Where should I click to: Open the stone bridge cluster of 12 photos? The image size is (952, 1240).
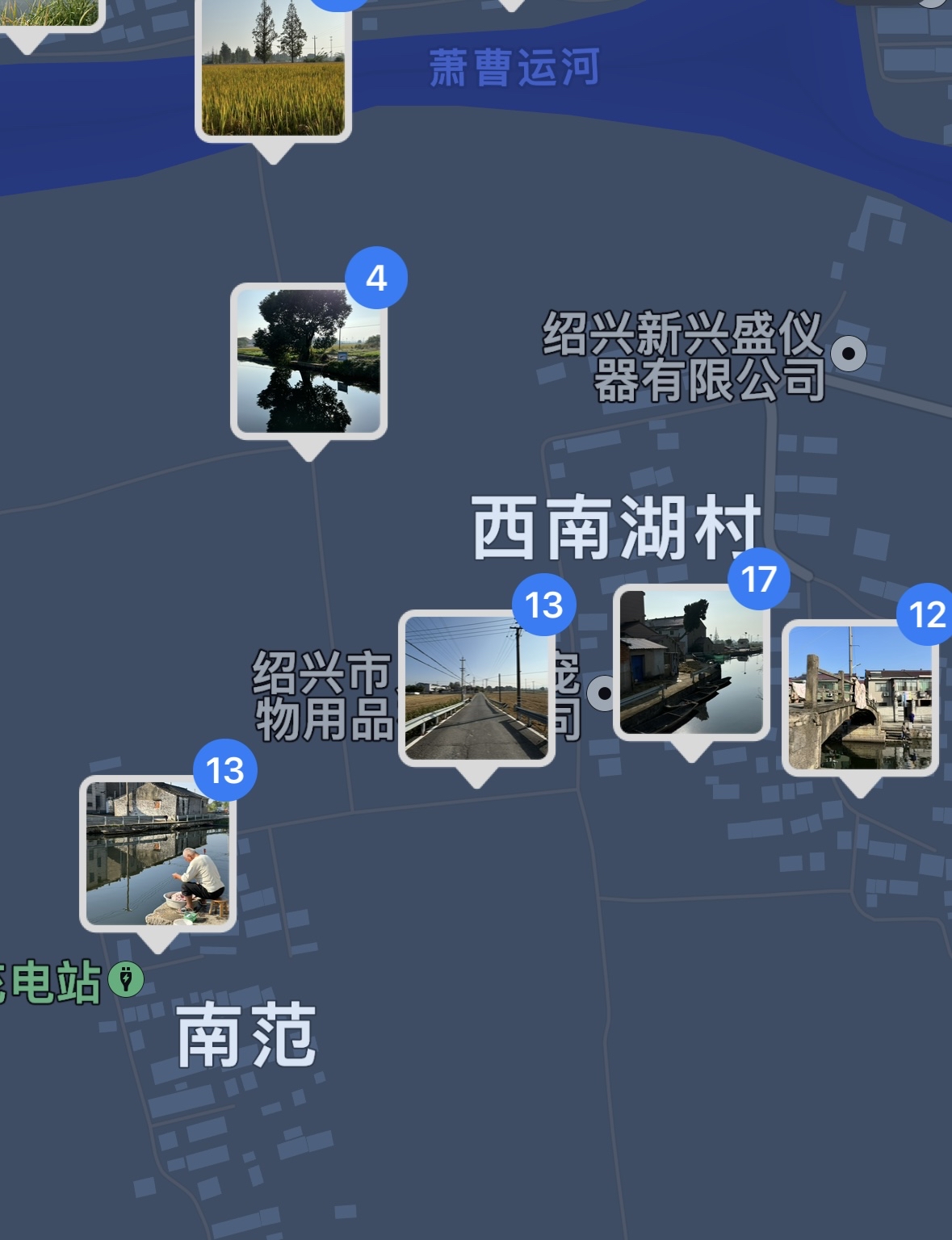(860, 698)
